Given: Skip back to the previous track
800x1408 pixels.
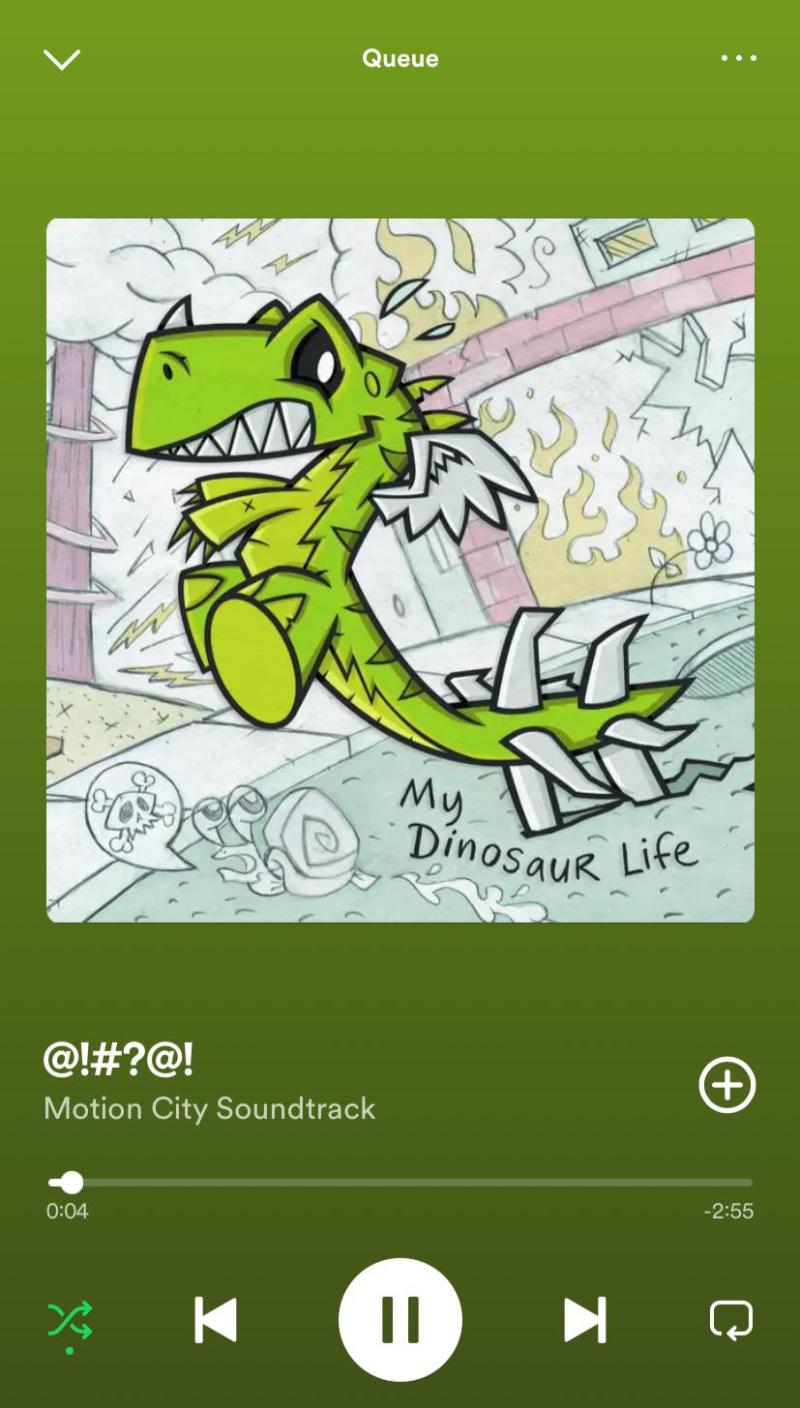Looking at the screenshot, I should [216, 1320].
